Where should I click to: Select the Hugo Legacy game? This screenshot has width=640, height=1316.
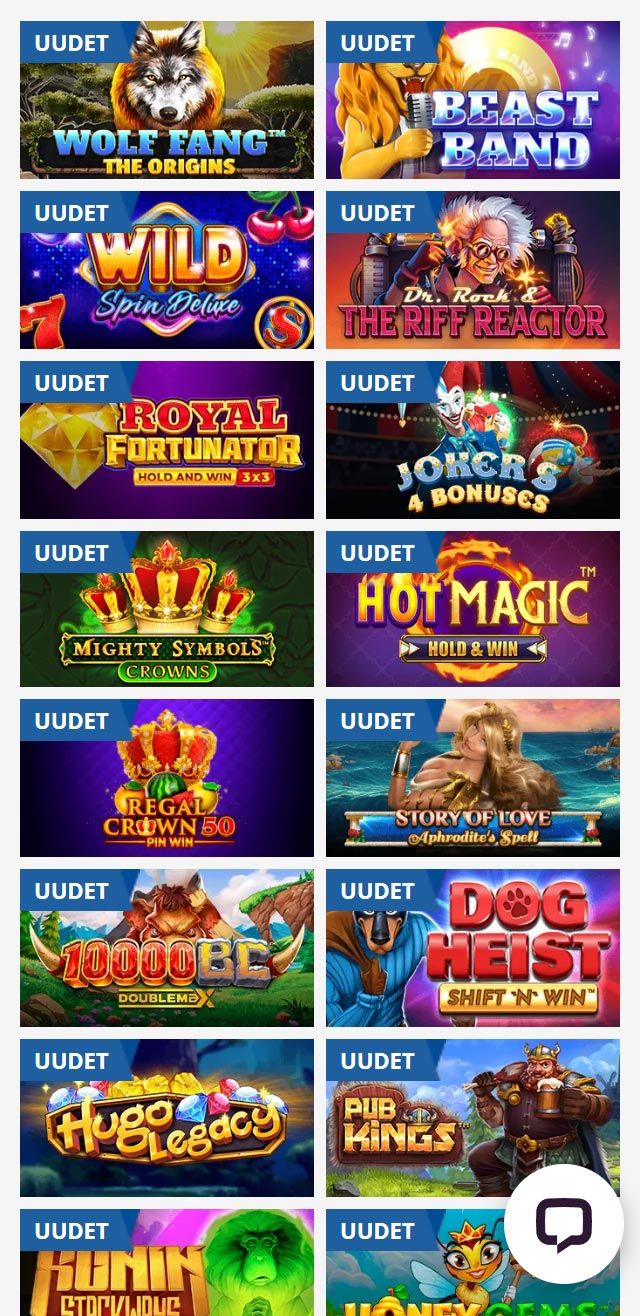[166, 1118]
